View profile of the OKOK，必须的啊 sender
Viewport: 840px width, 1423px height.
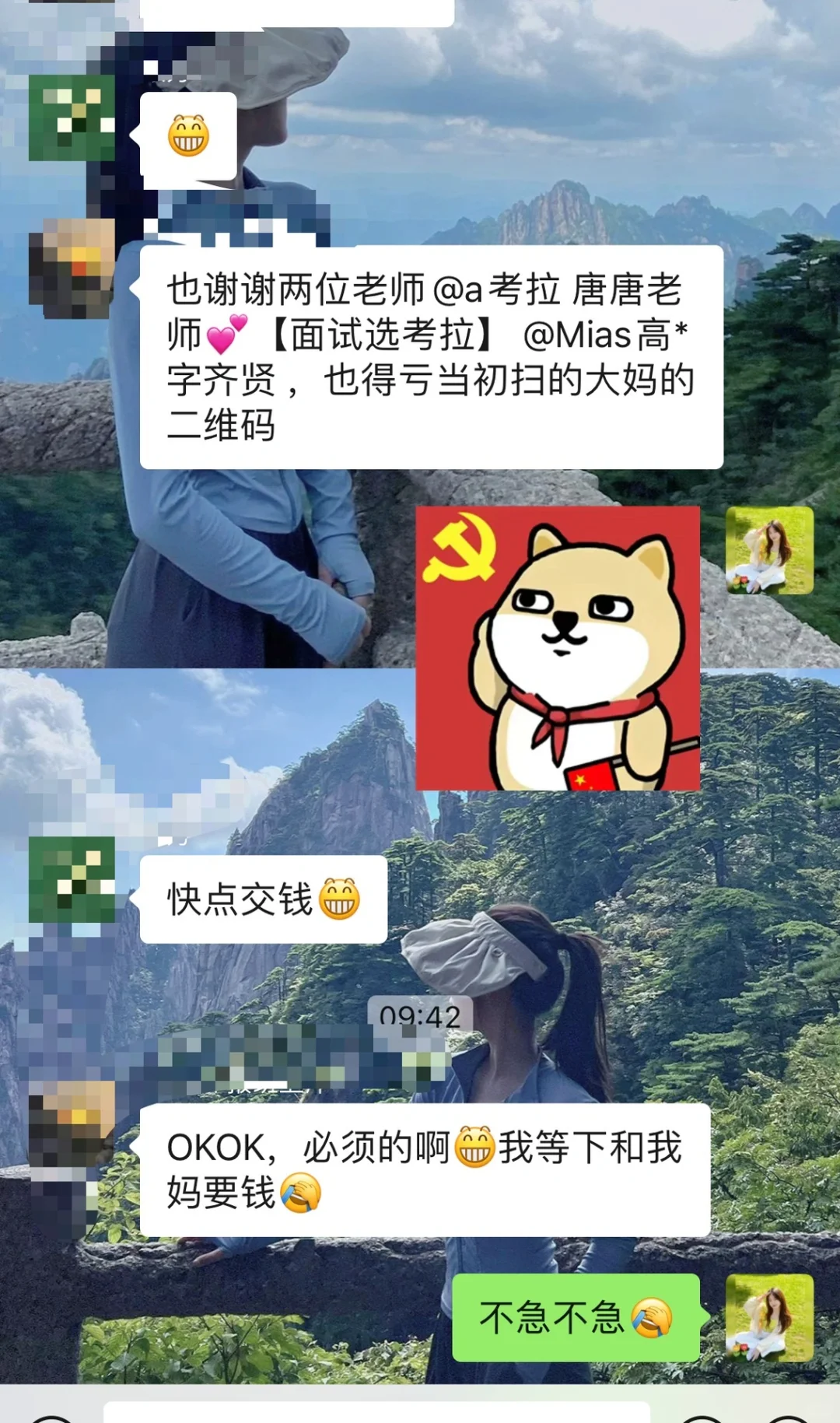tap(72, 1138)
